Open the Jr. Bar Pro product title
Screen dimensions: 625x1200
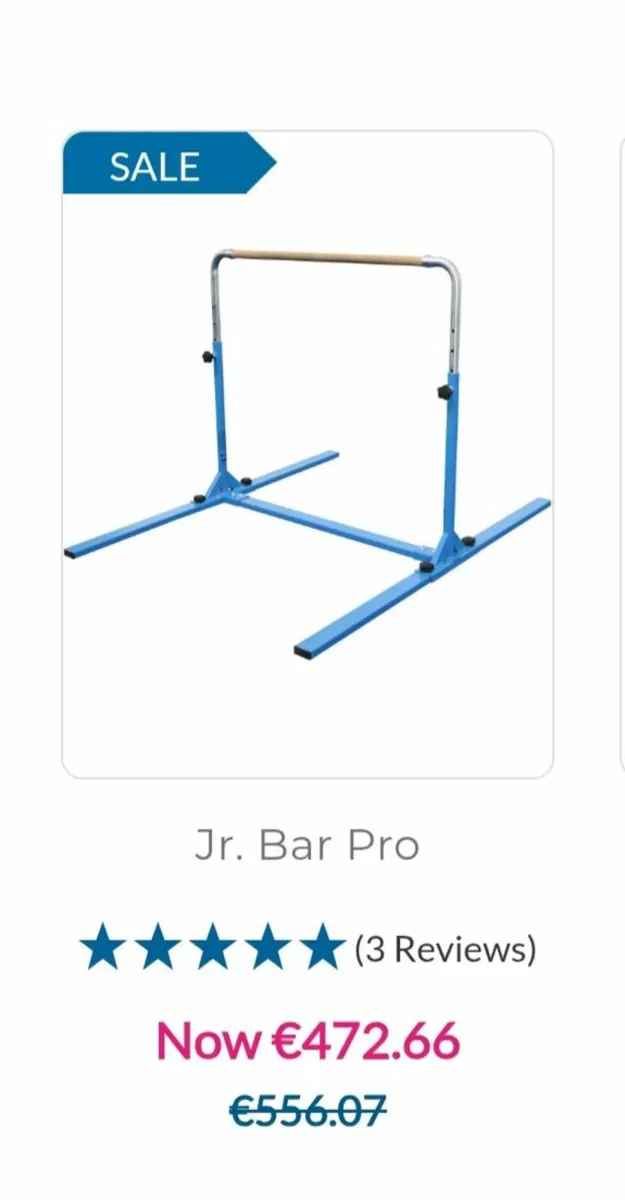coord(307,846)
